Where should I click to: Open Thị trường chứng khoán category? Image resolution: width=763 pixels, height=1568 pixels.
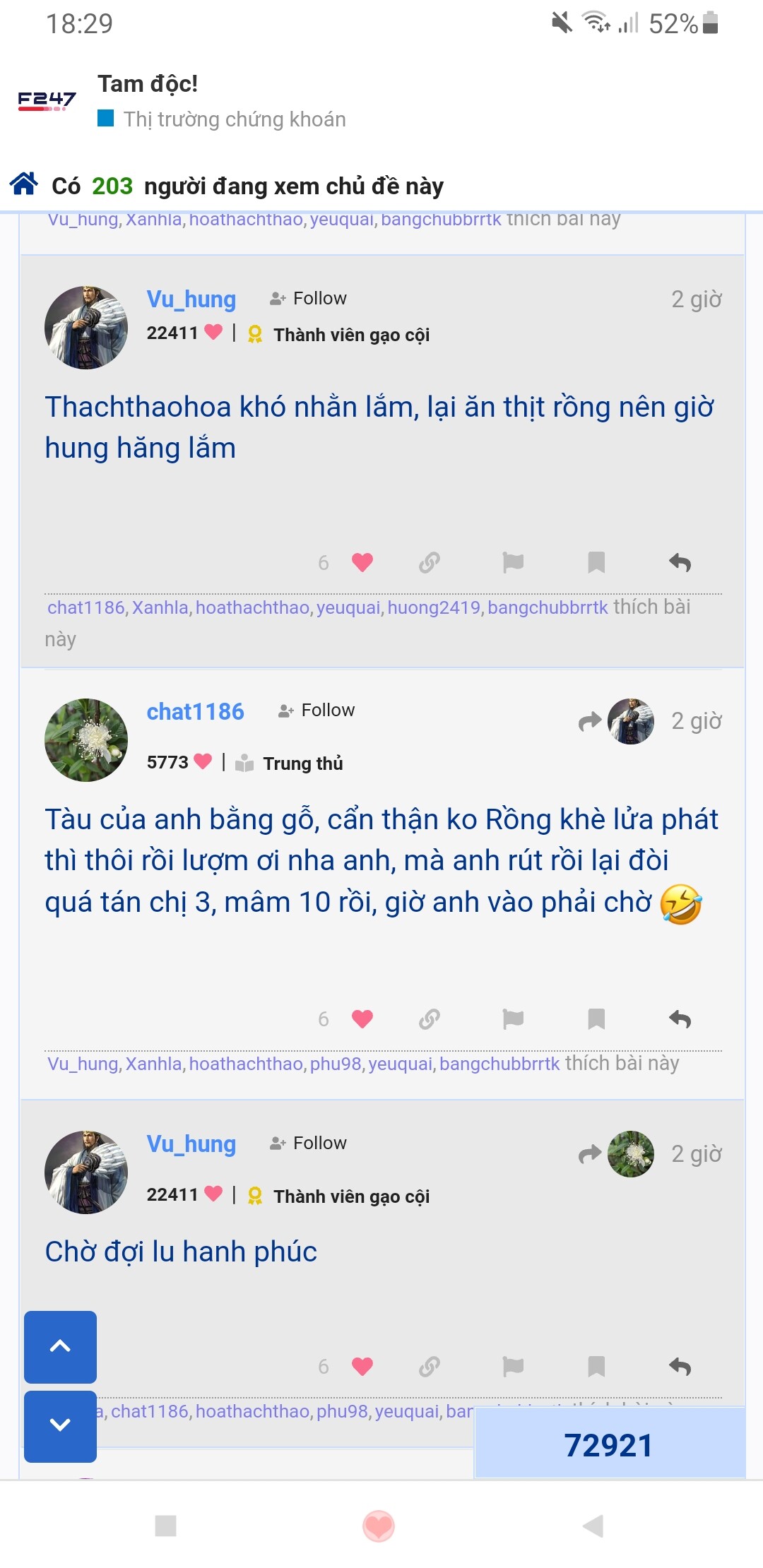[x=234, y=119]
